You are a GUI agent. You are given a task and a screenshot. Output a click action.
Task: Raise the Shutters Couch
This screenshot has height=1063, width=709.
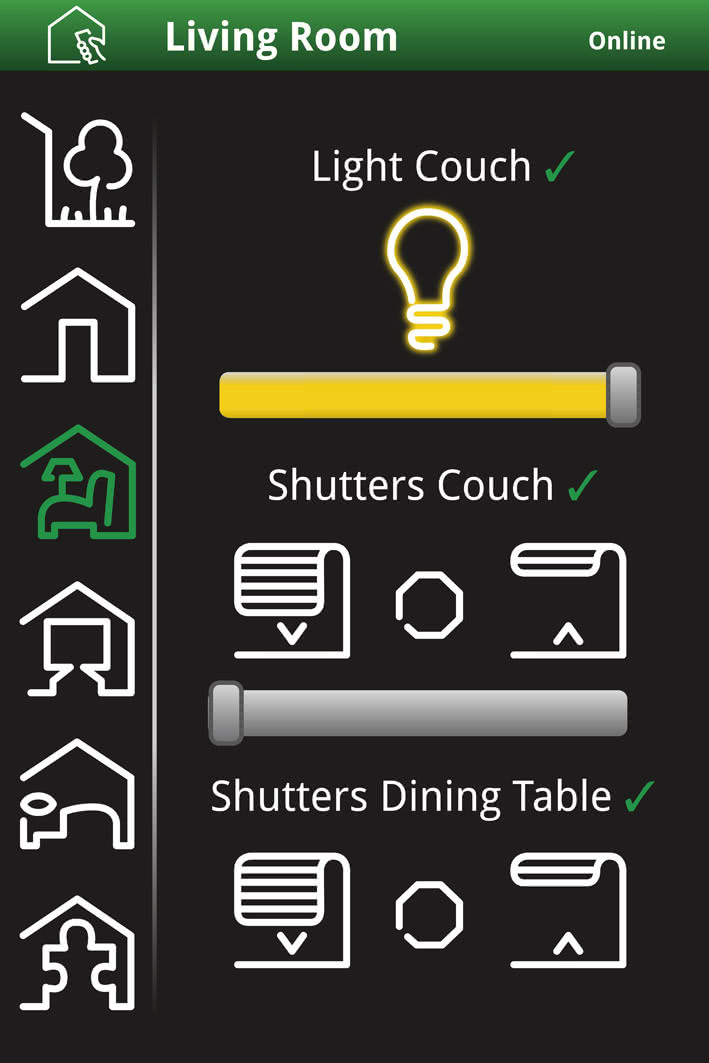pos(568,601)
